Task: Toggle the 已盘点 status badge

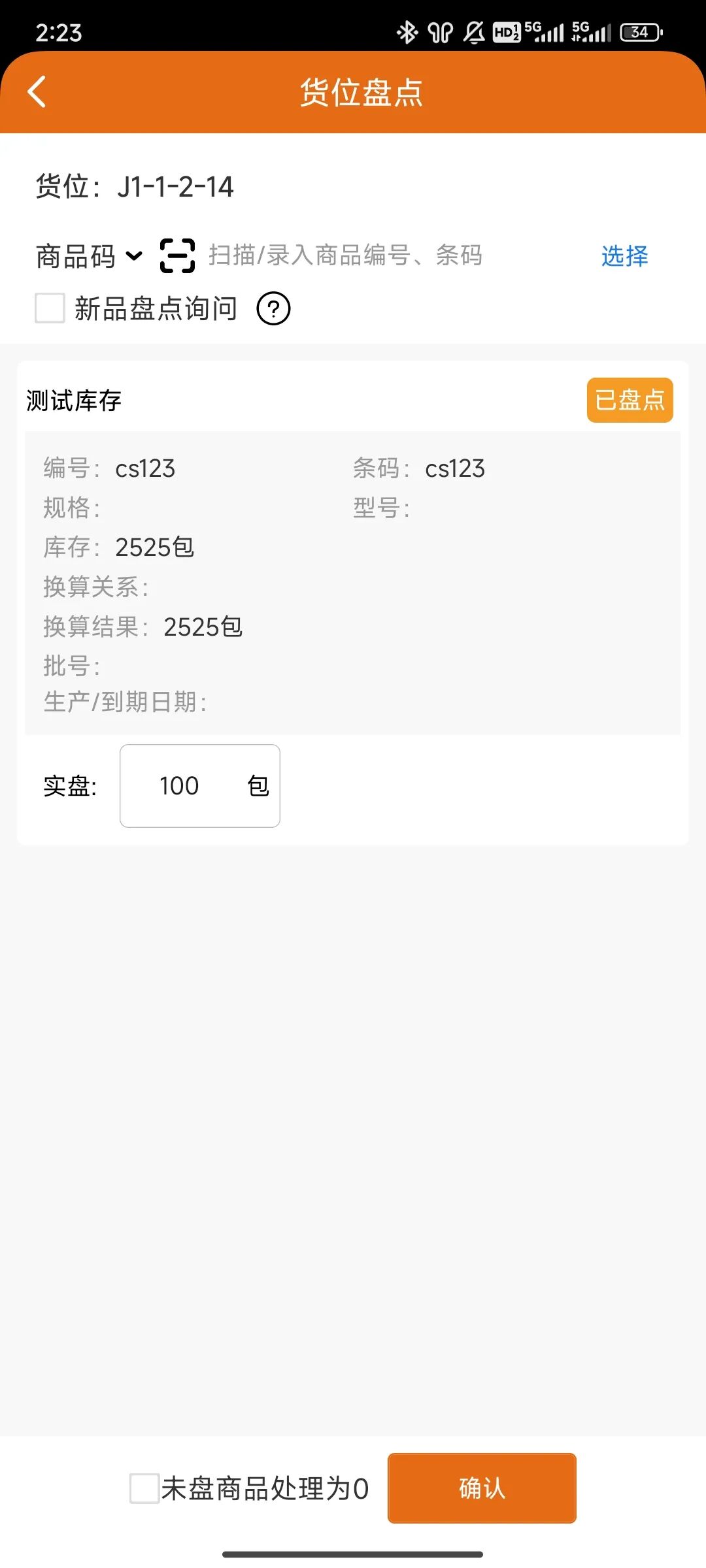Action: pos(629,400)
